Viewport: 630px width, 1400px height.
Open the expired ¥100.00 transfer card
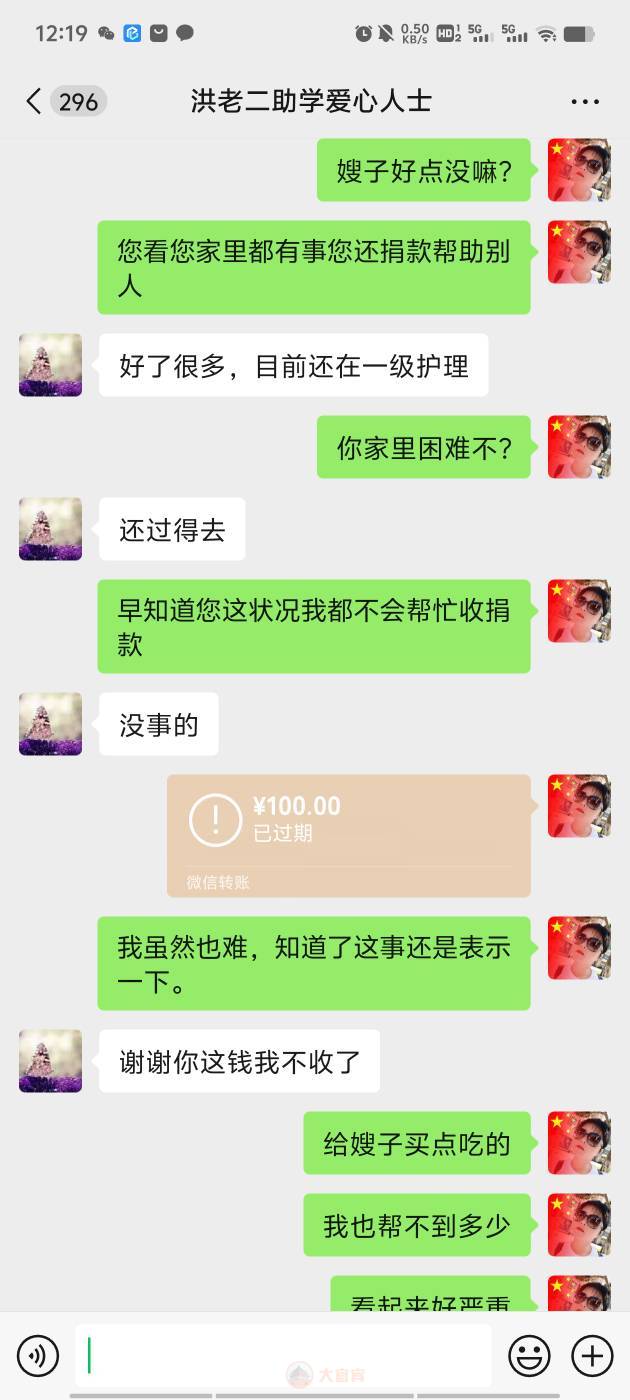(x=348, y=834)
